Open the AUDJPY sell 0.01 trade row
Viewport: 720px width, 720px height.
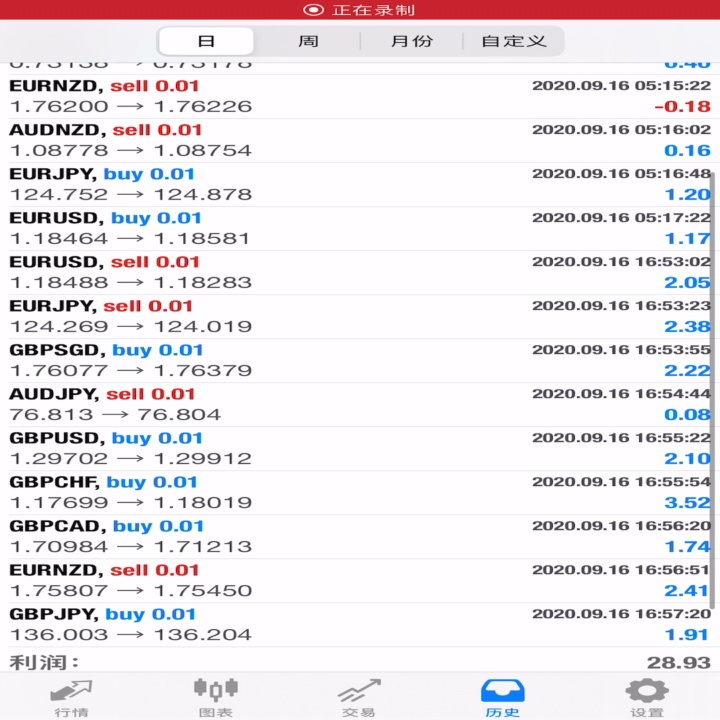coord(360,405)
